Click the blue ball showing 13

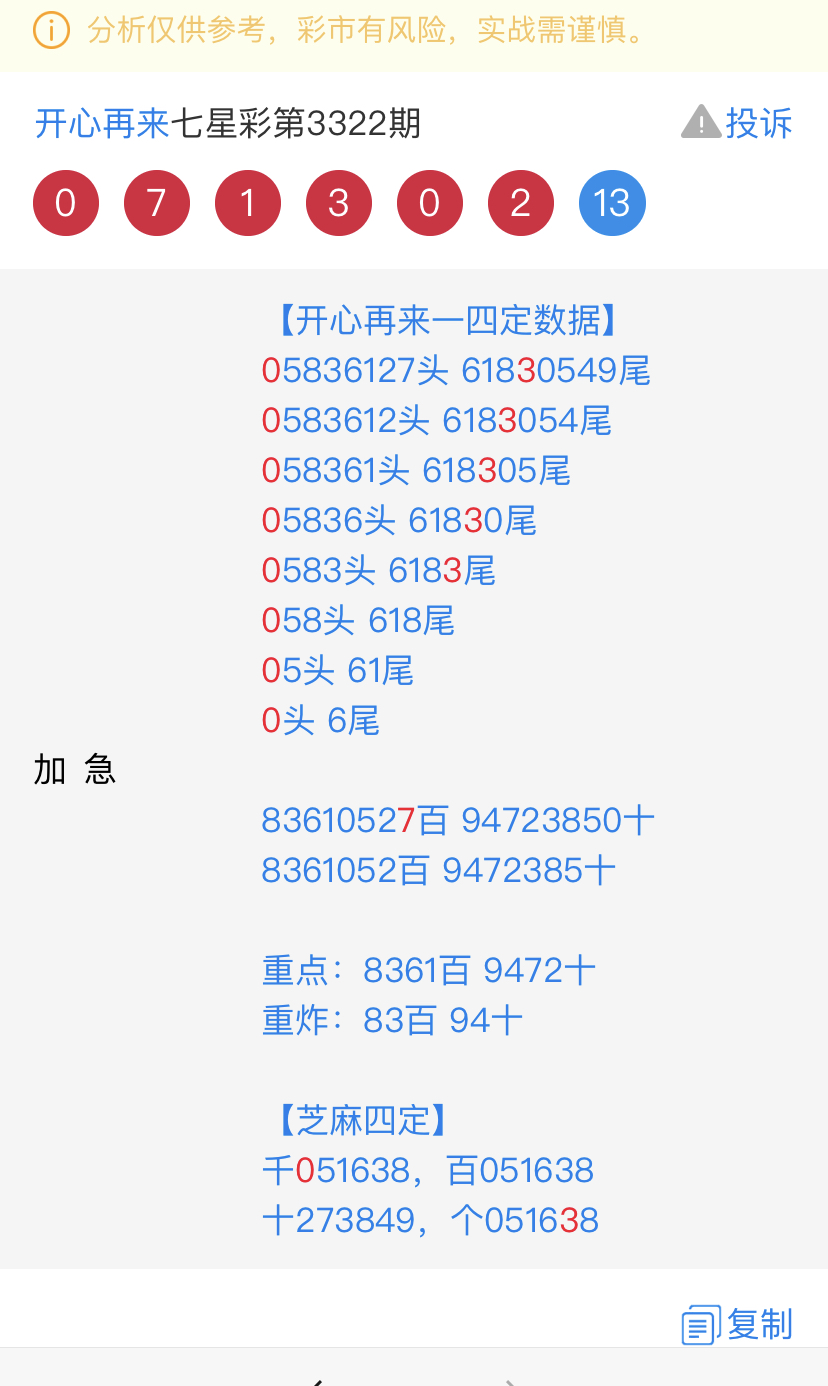(x=612, y=202)
